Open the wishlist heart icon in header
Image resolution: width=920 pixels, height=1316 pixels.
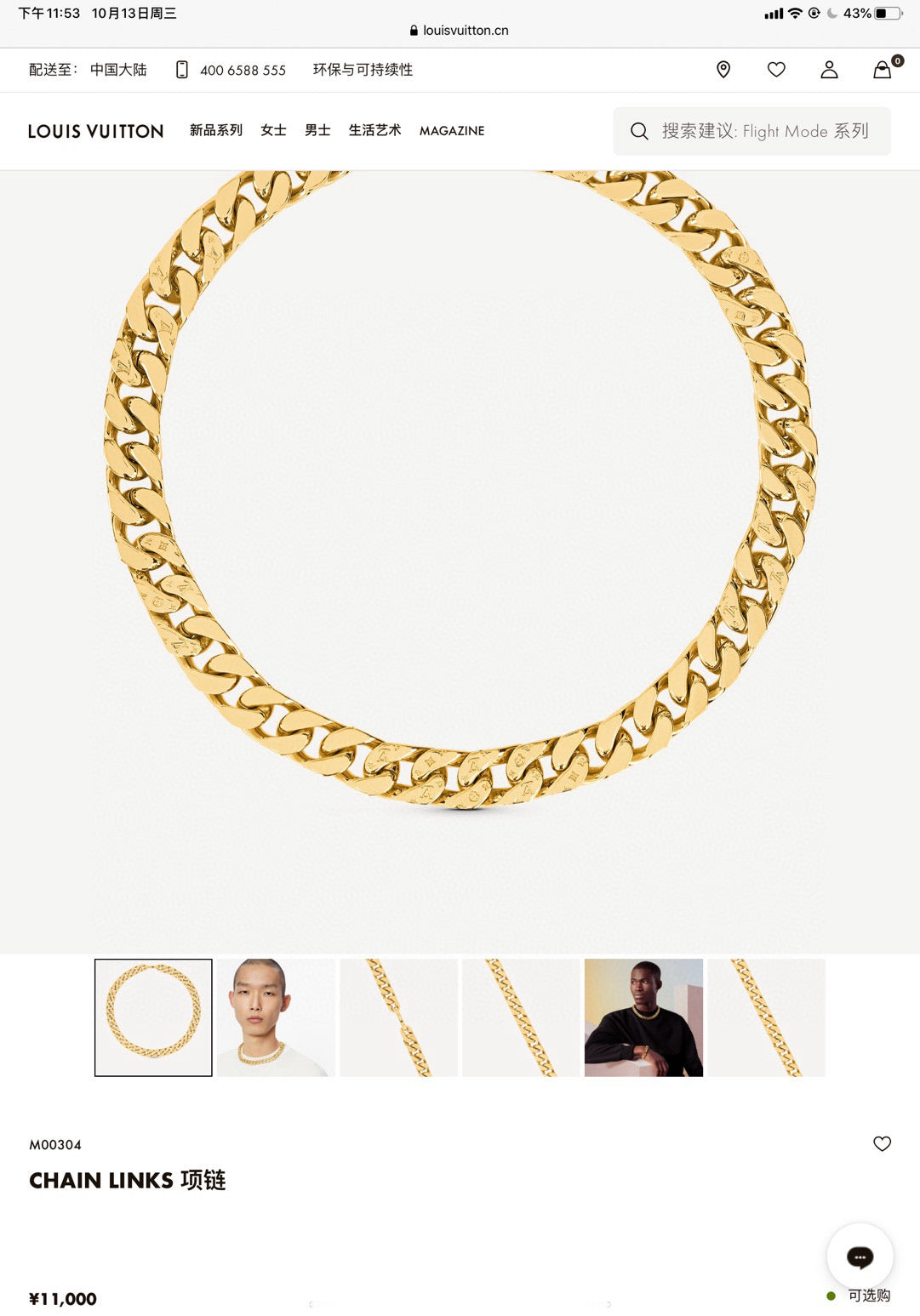point(777,70)
